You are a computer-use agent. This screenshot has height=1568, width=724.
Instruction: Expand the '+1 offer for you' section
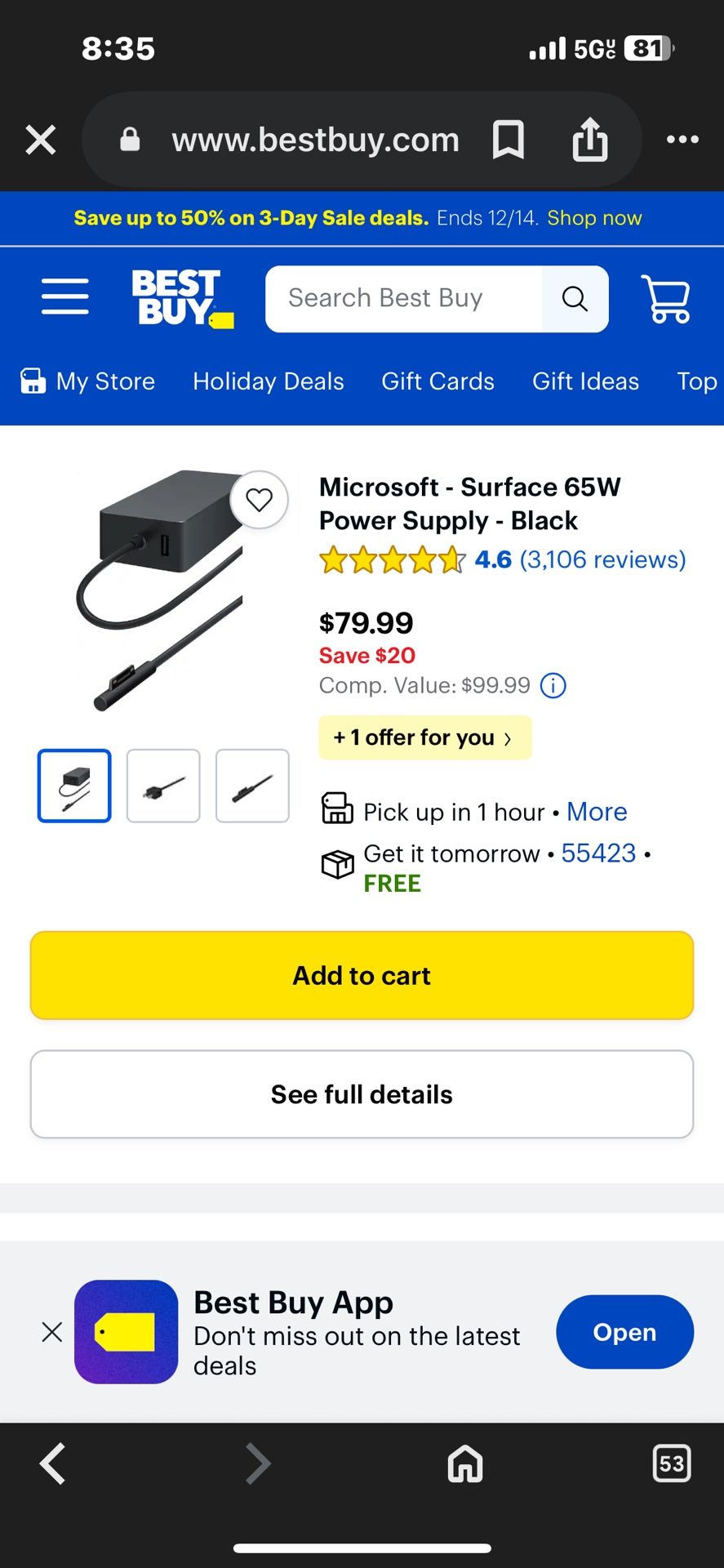coord(424,737)
